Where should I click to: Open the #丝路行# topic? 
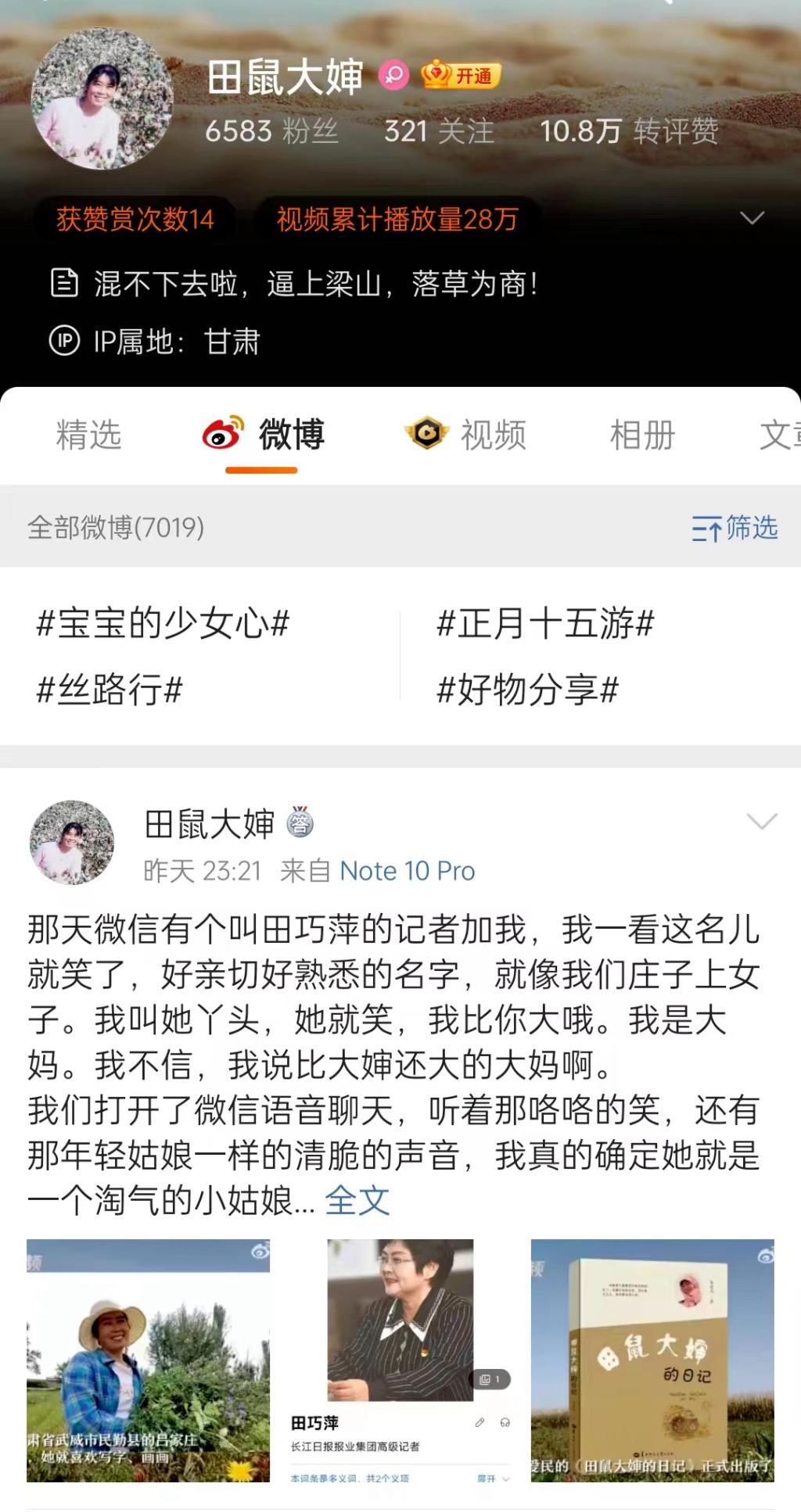tap(110, 690)
